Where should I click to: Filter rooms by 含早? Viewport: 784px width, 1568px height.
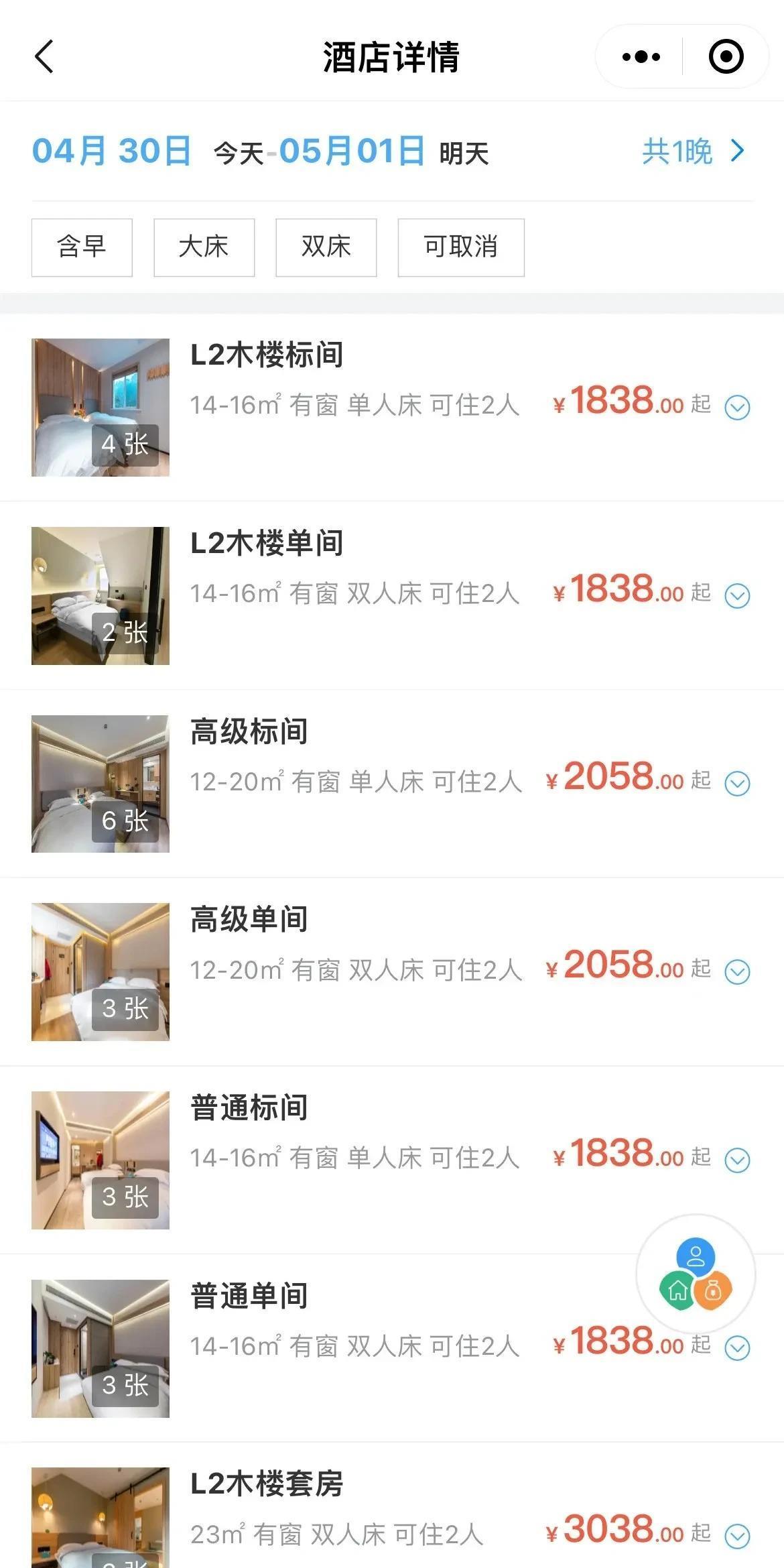pos(82,247)
